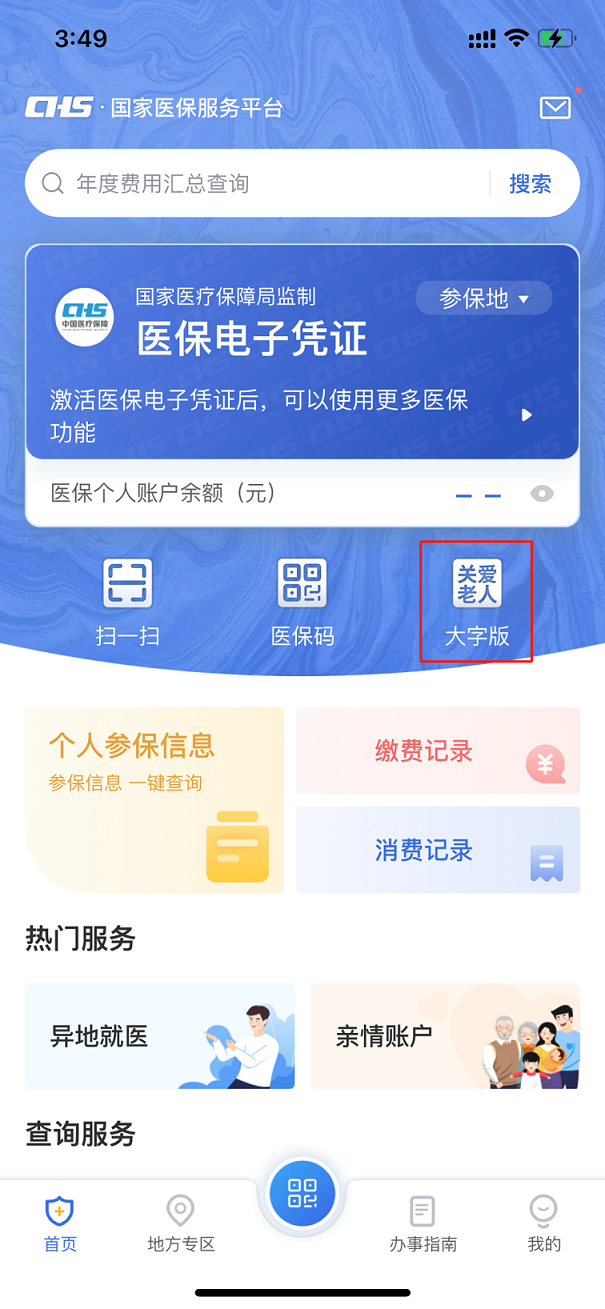Open the messages envelope icon
605x1309 pixels.
[x=555, y=108]
